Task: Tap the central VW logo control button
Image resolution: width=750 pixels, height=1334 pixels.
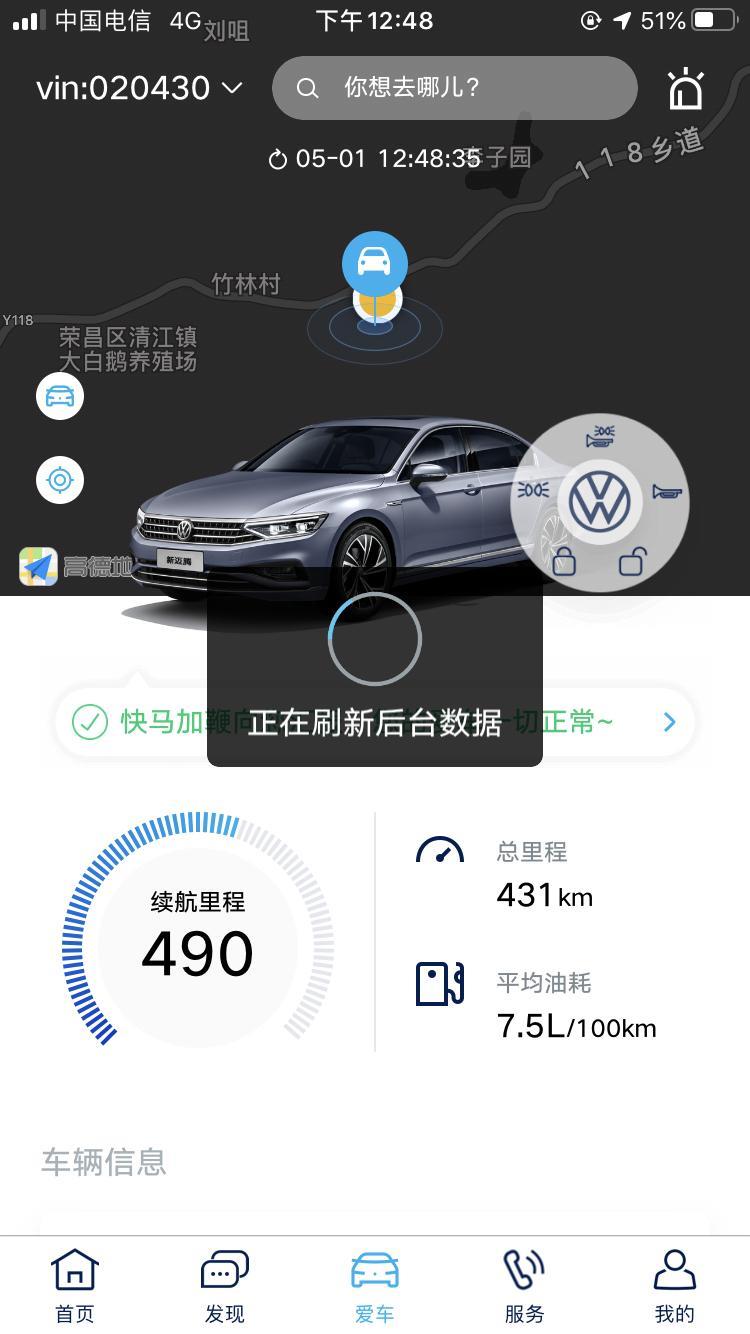Action: coord(600,502)
